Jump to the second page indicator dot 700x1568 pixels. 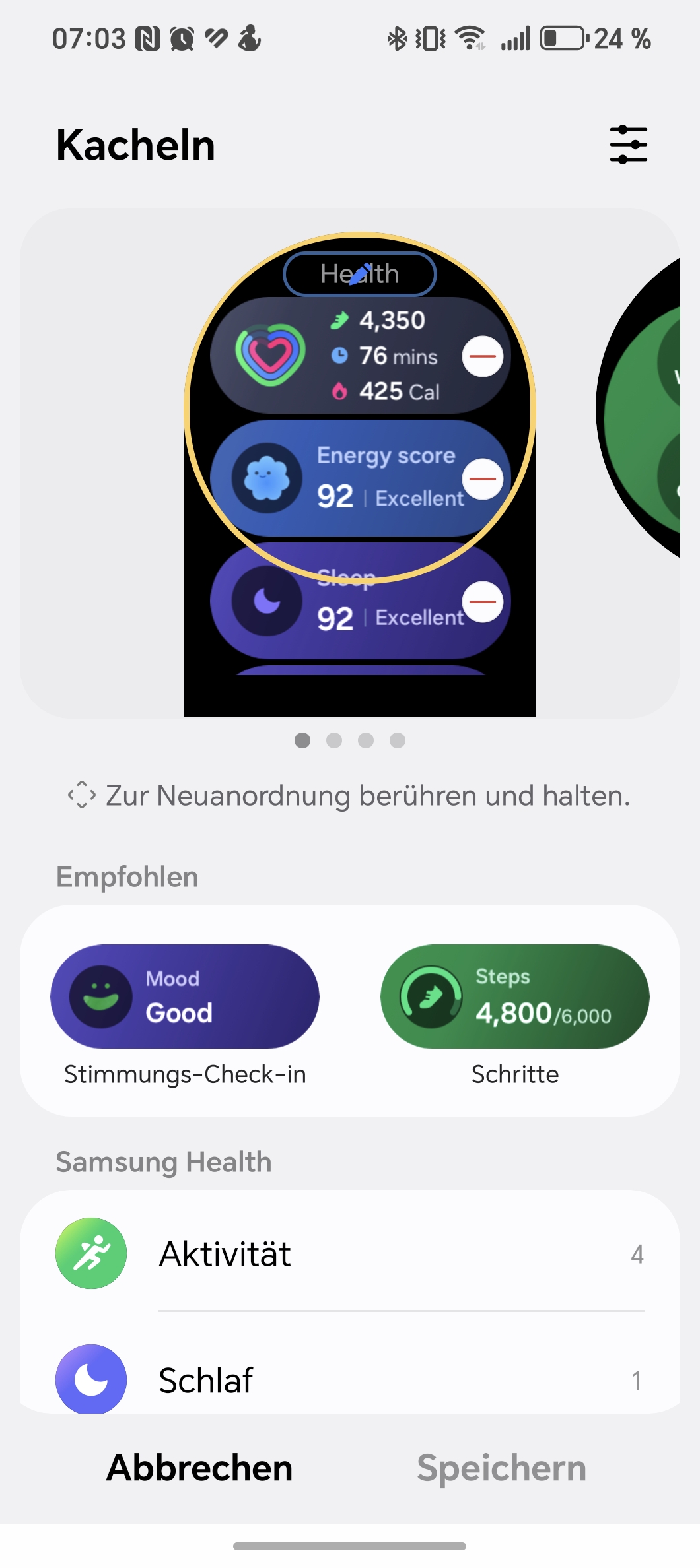point(334,740)
